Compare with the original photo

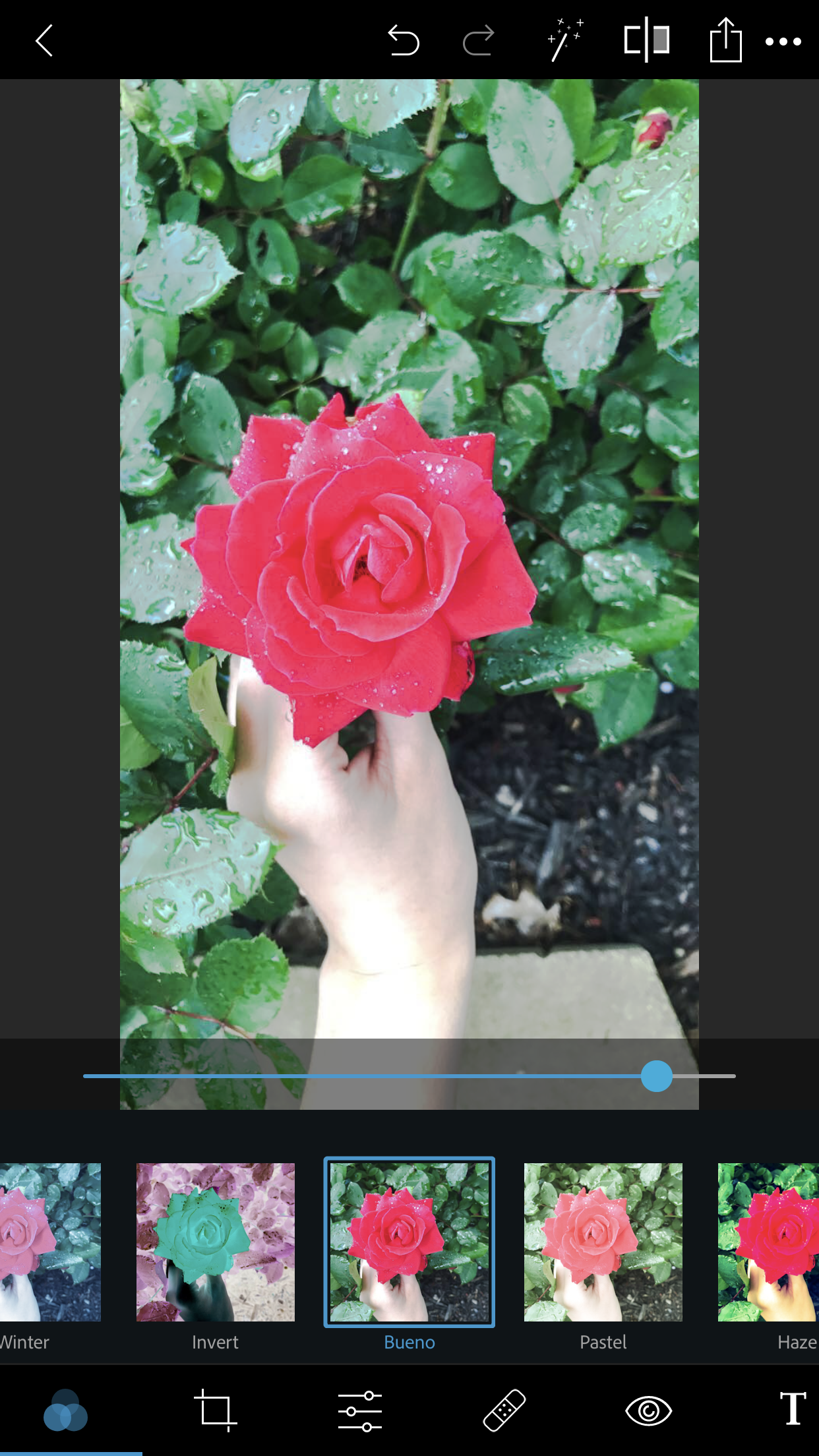(x=647, y=40)
